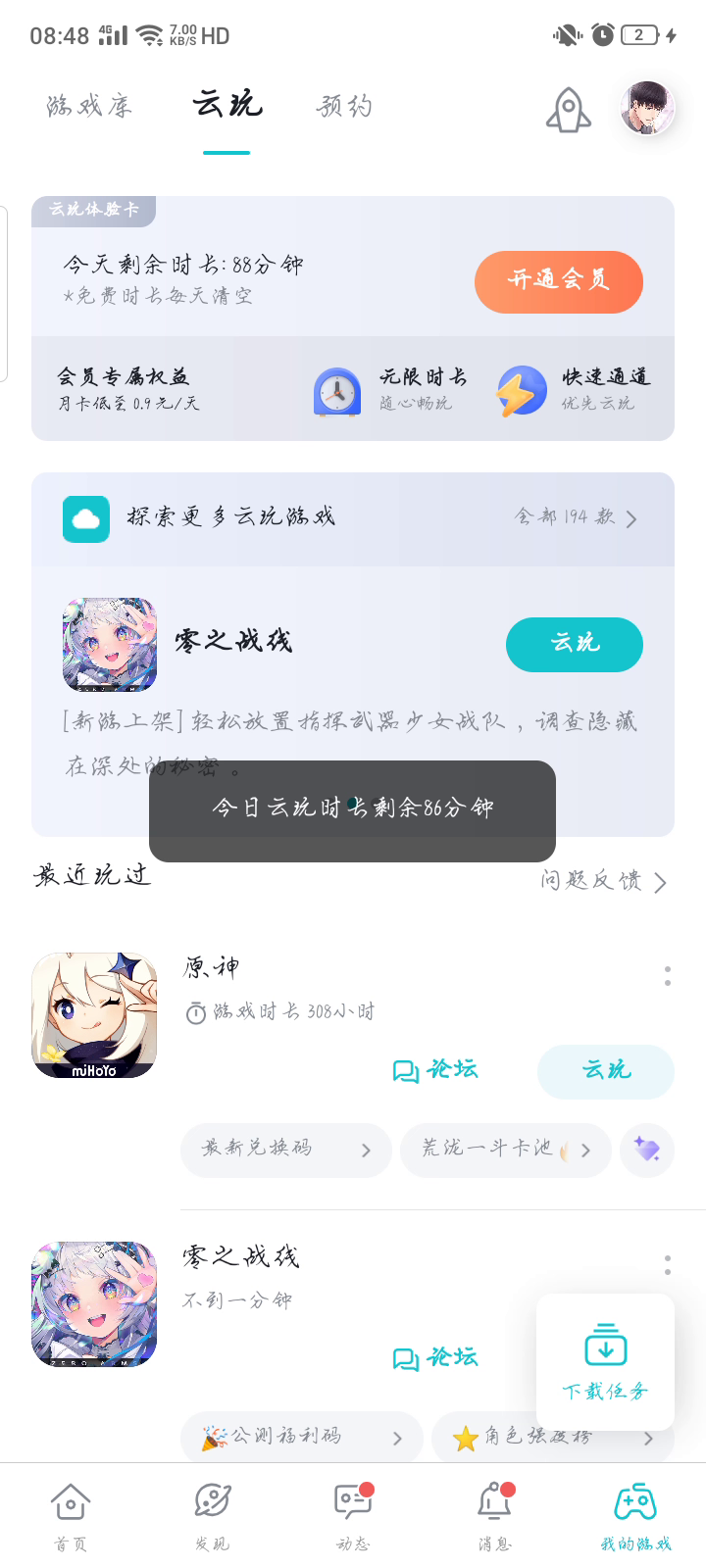706x1568 pixels.
Task: Switch to the 预约 tab
Action: (344, 106)
